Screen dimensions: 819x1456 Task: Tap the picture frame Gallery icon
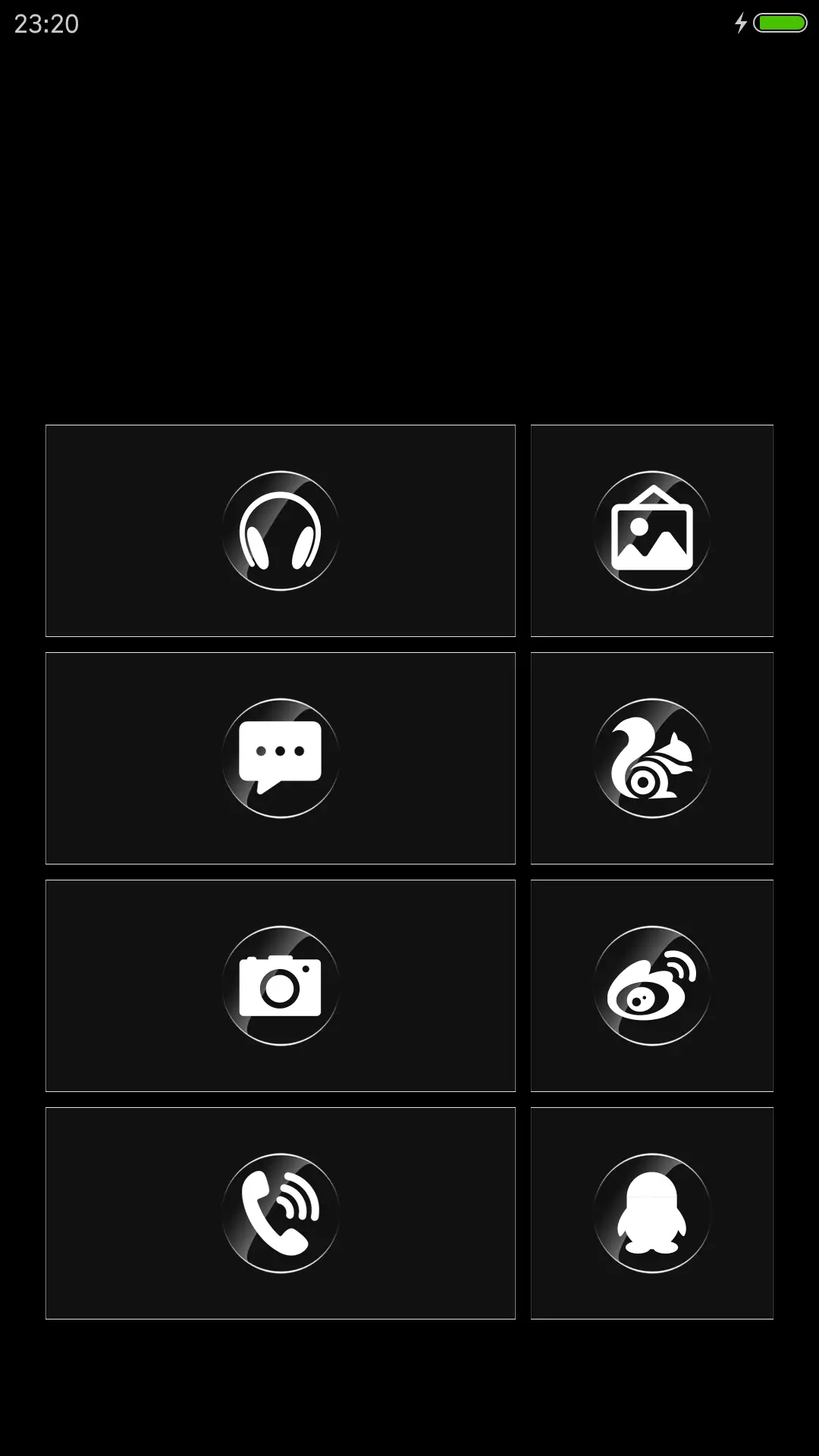651,529
